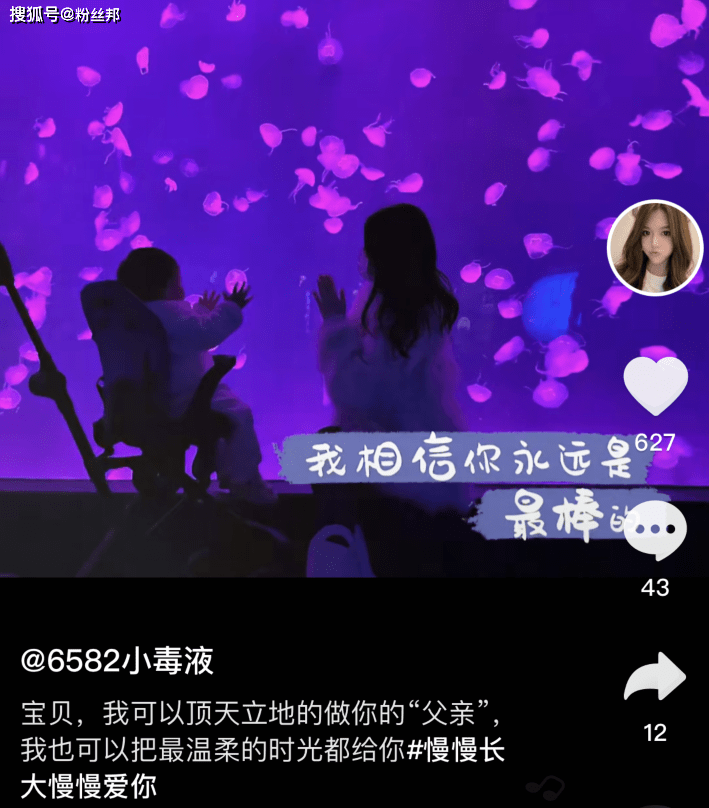Open the creator's profile avatar

tap(655, 247)
